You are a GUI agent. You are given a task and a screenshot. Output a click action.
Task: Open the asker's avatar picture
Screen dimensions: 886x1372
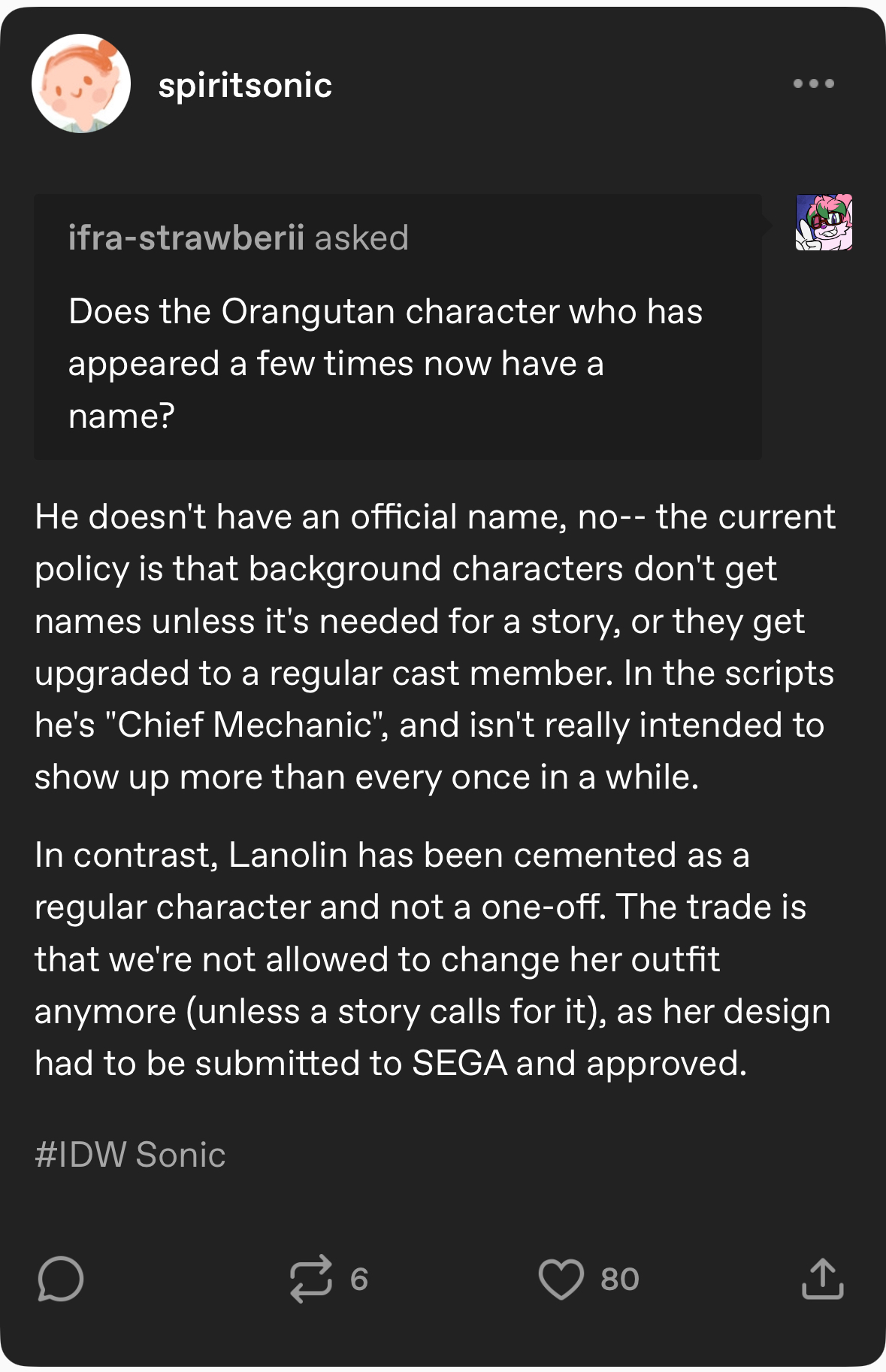824,222
